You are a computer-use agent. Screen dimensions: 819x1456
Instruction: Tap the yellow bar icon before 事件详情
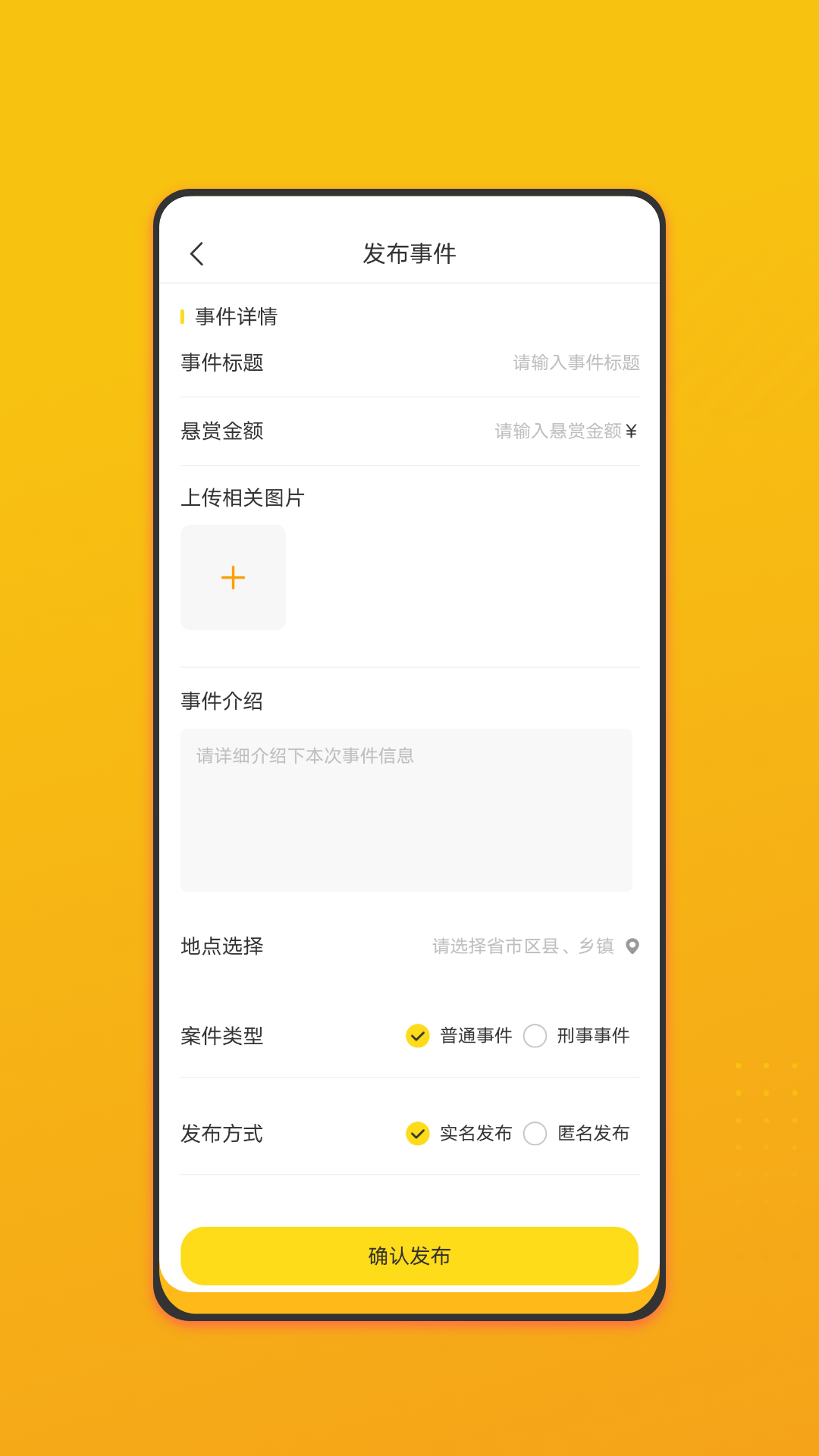182,316
